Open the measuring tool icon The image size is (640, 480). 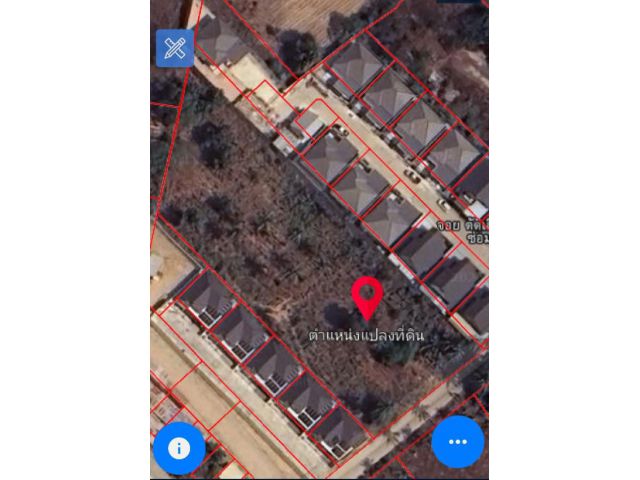[x=175, y=47]
